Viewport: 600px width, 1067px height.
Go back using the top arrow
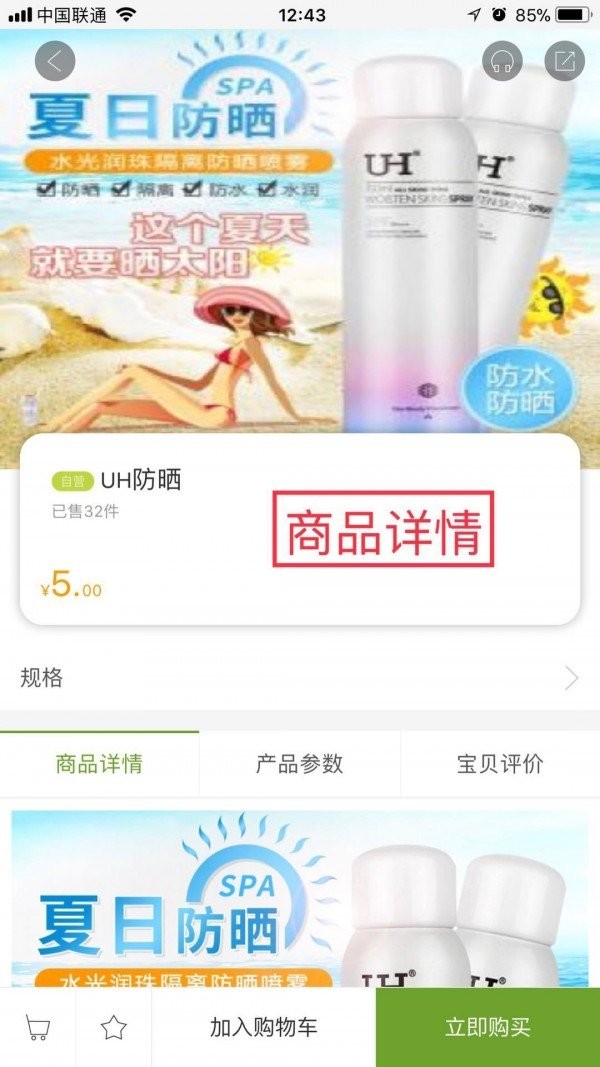55,61
